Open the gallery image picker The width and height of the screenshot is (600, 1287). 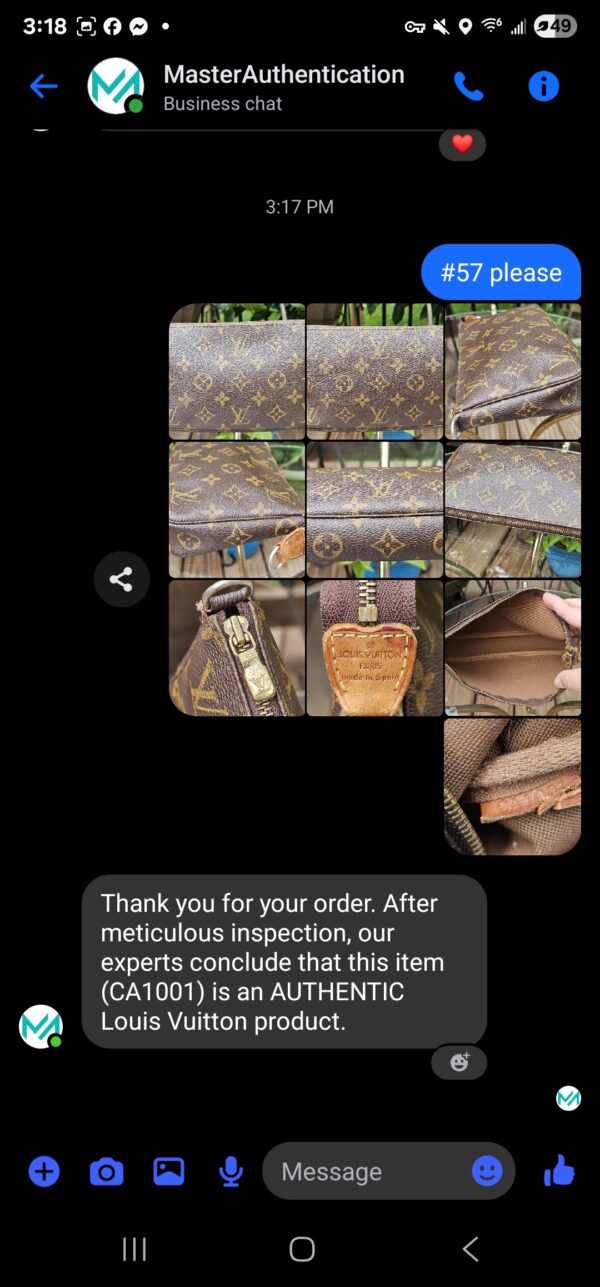[168, 1171]
